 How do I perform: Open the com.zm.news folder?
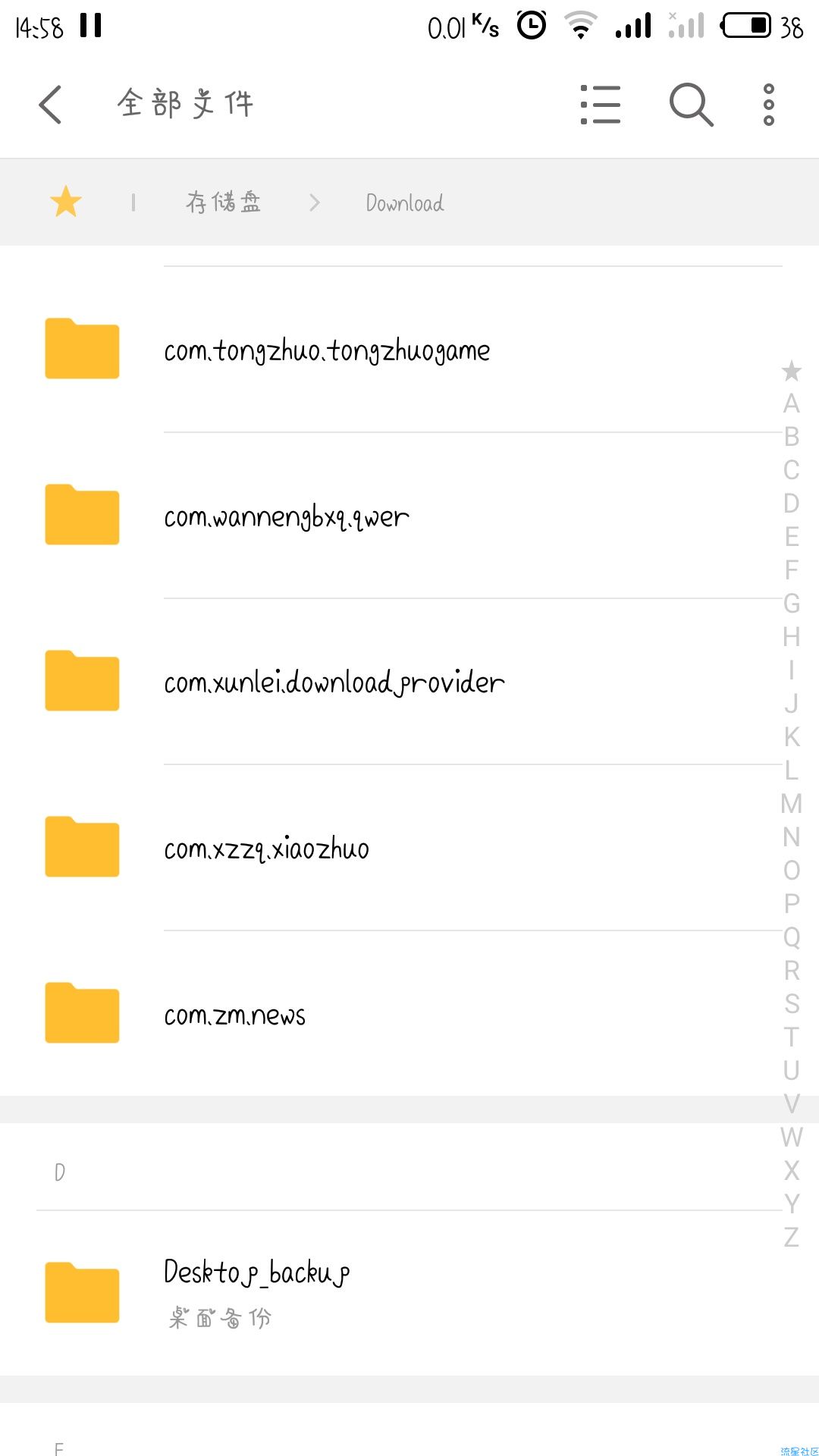click(x=235, y=1015)
